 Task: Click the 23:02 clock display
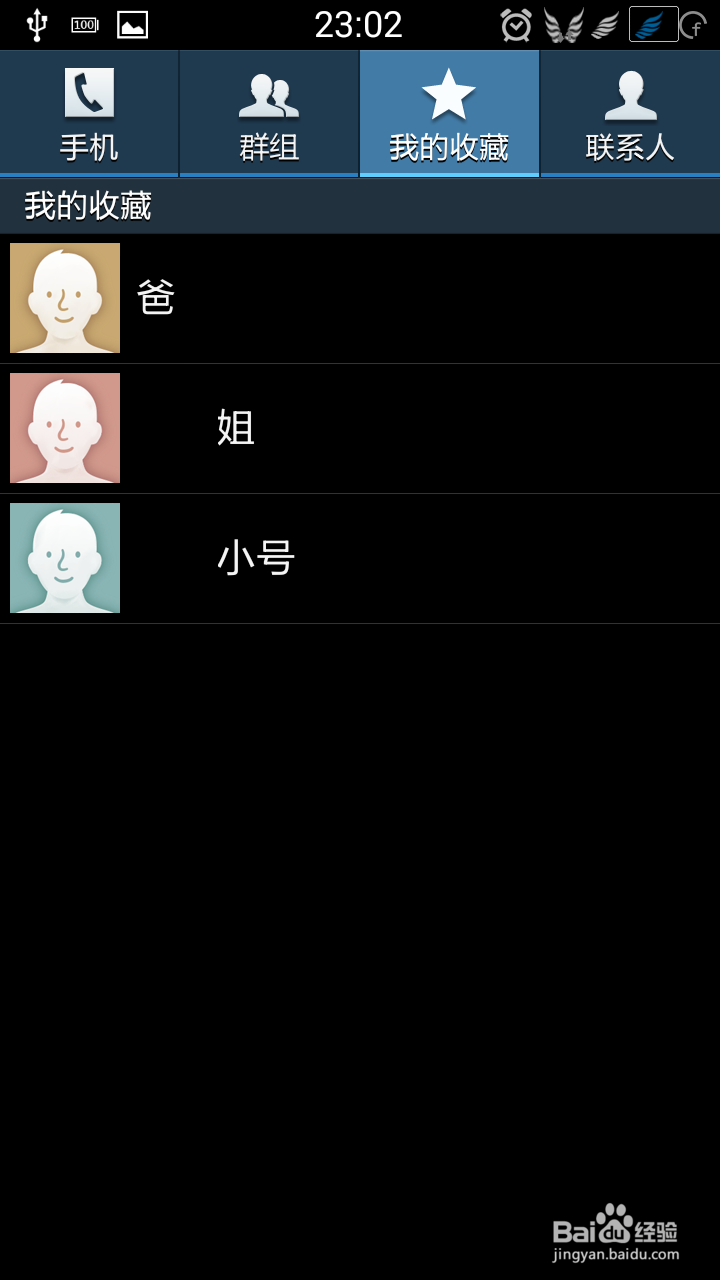click(x=360, y=22)
